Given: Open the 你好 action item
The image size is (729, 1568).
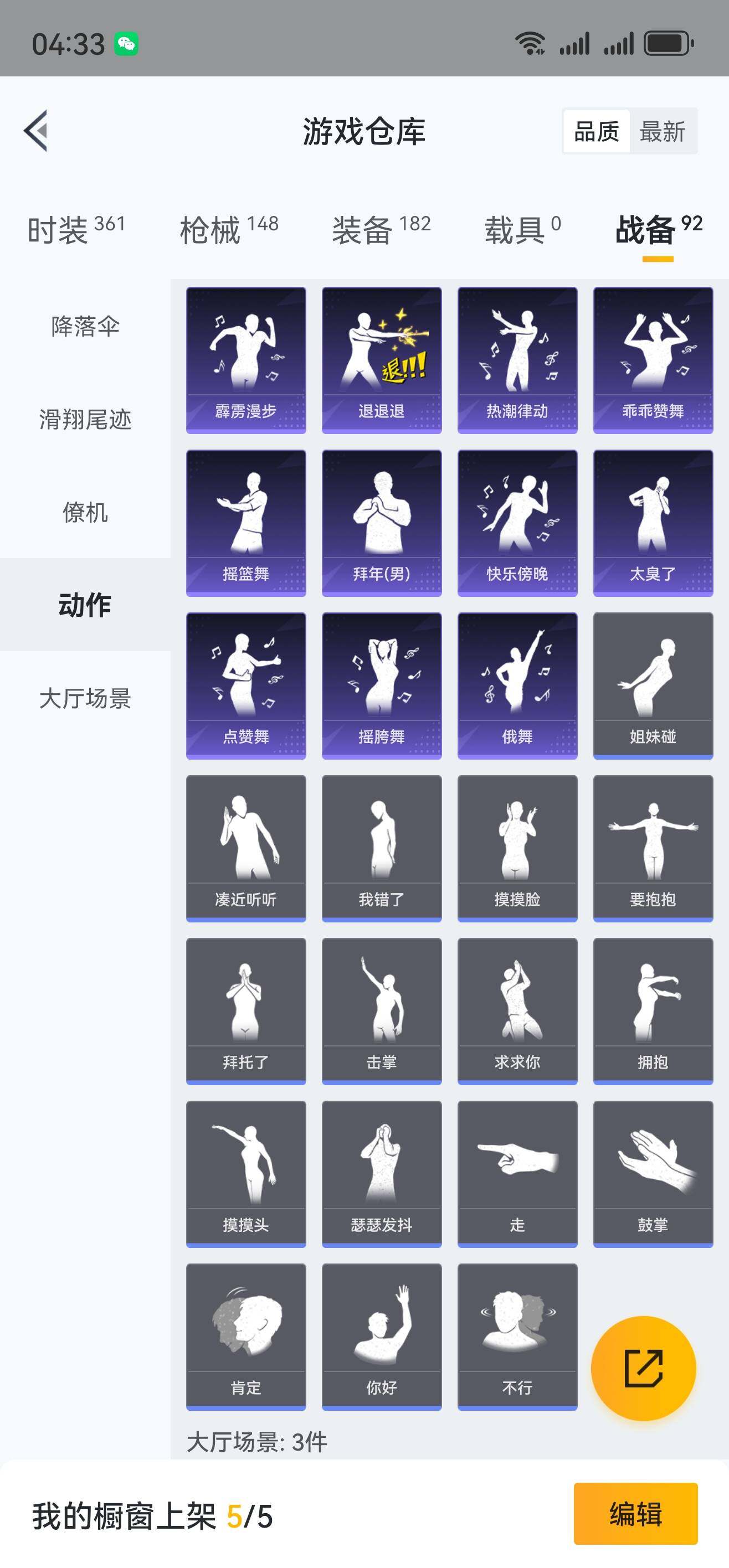Looking at the screenshot, I should pos(382,1336).
